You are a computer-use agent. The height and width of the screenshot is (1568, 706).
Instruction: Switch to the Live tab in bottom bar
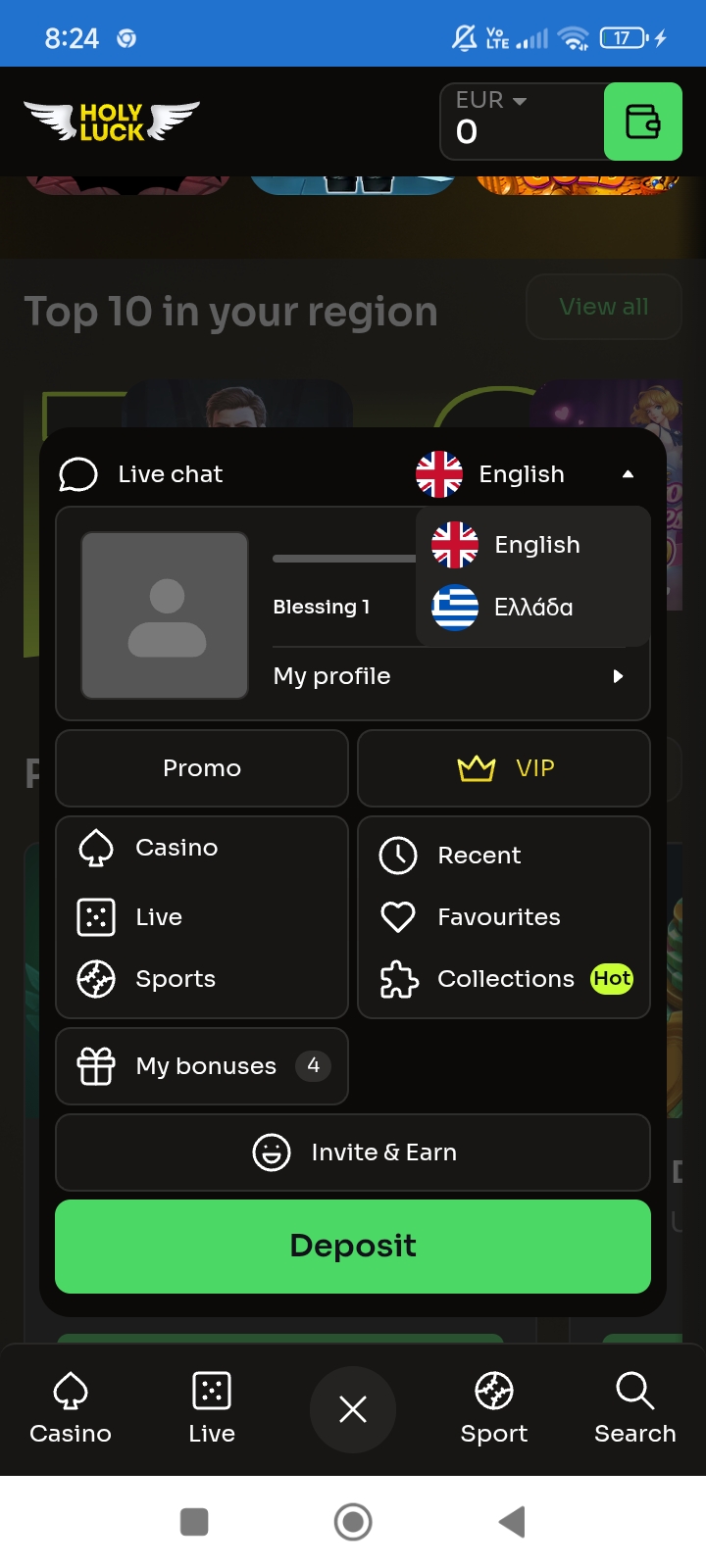212,1409
